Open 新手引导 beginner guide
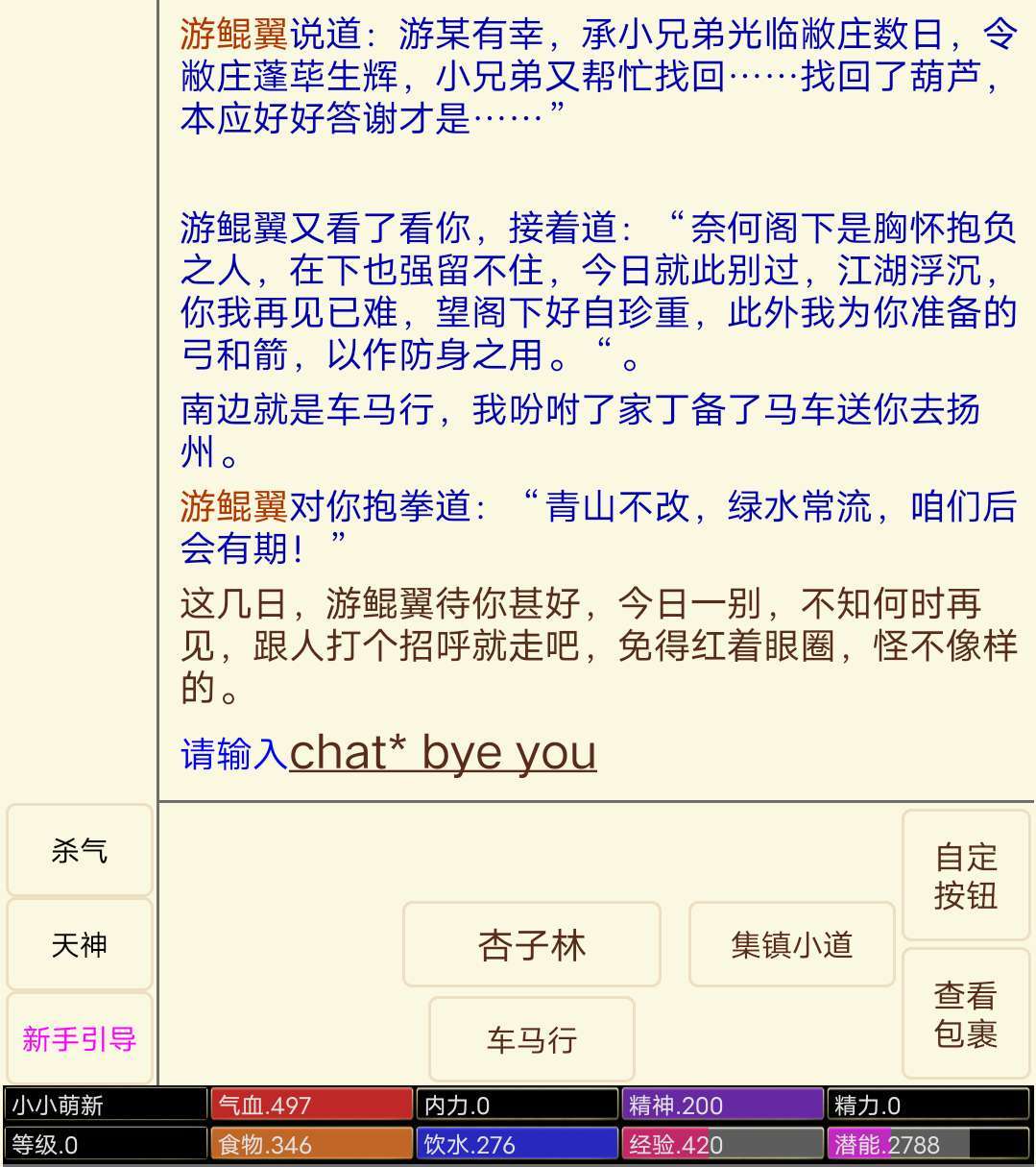The width and height of the screenshot is (1036, 1167). 80,1038
